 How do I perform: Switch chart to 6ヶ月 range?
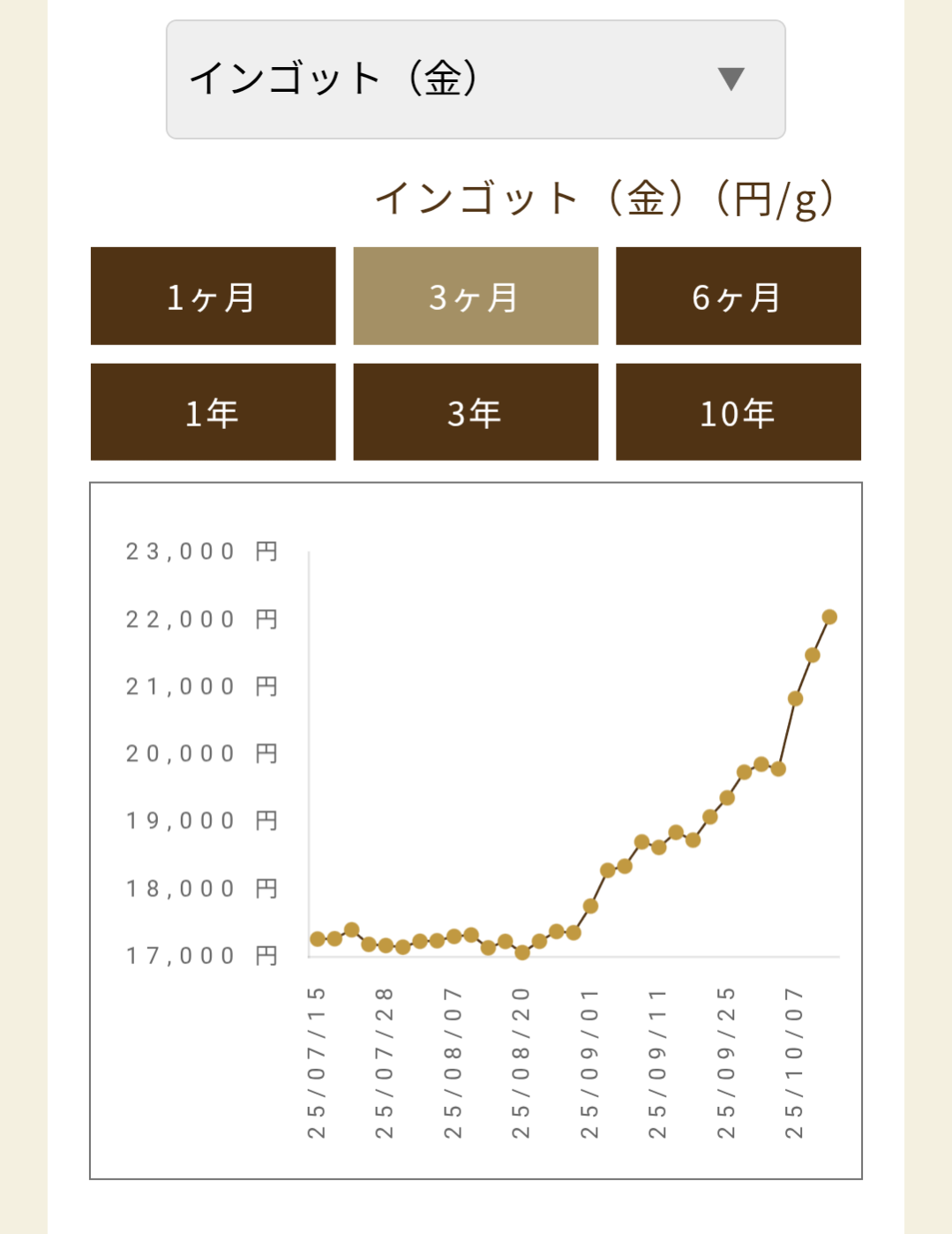click(738, 297)
